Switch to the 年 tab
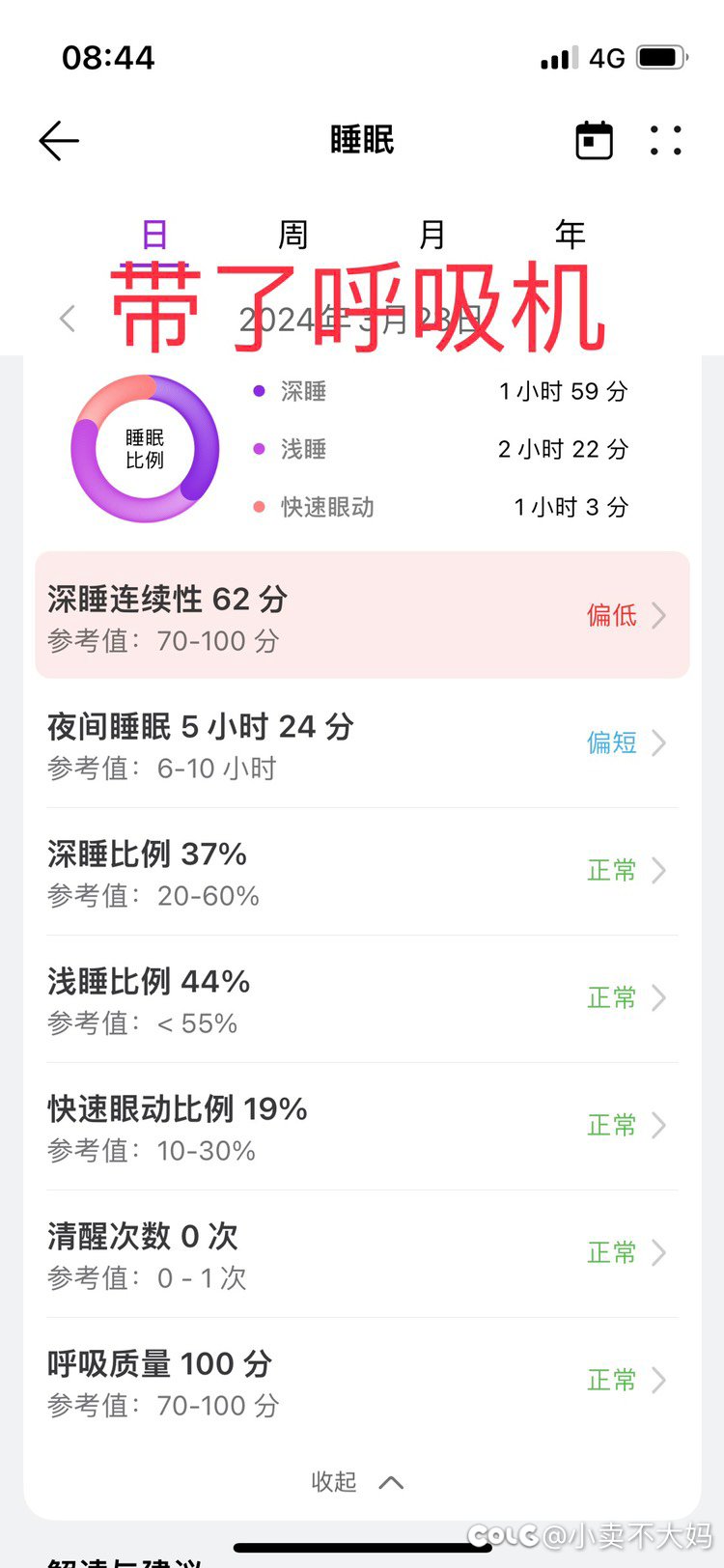 tap(570, 235)
